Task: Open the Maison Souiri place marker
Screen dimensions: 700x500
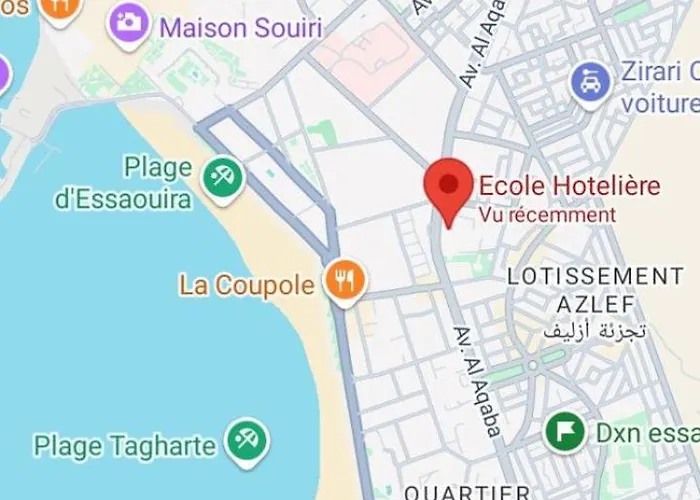Action: pos(127,23)
